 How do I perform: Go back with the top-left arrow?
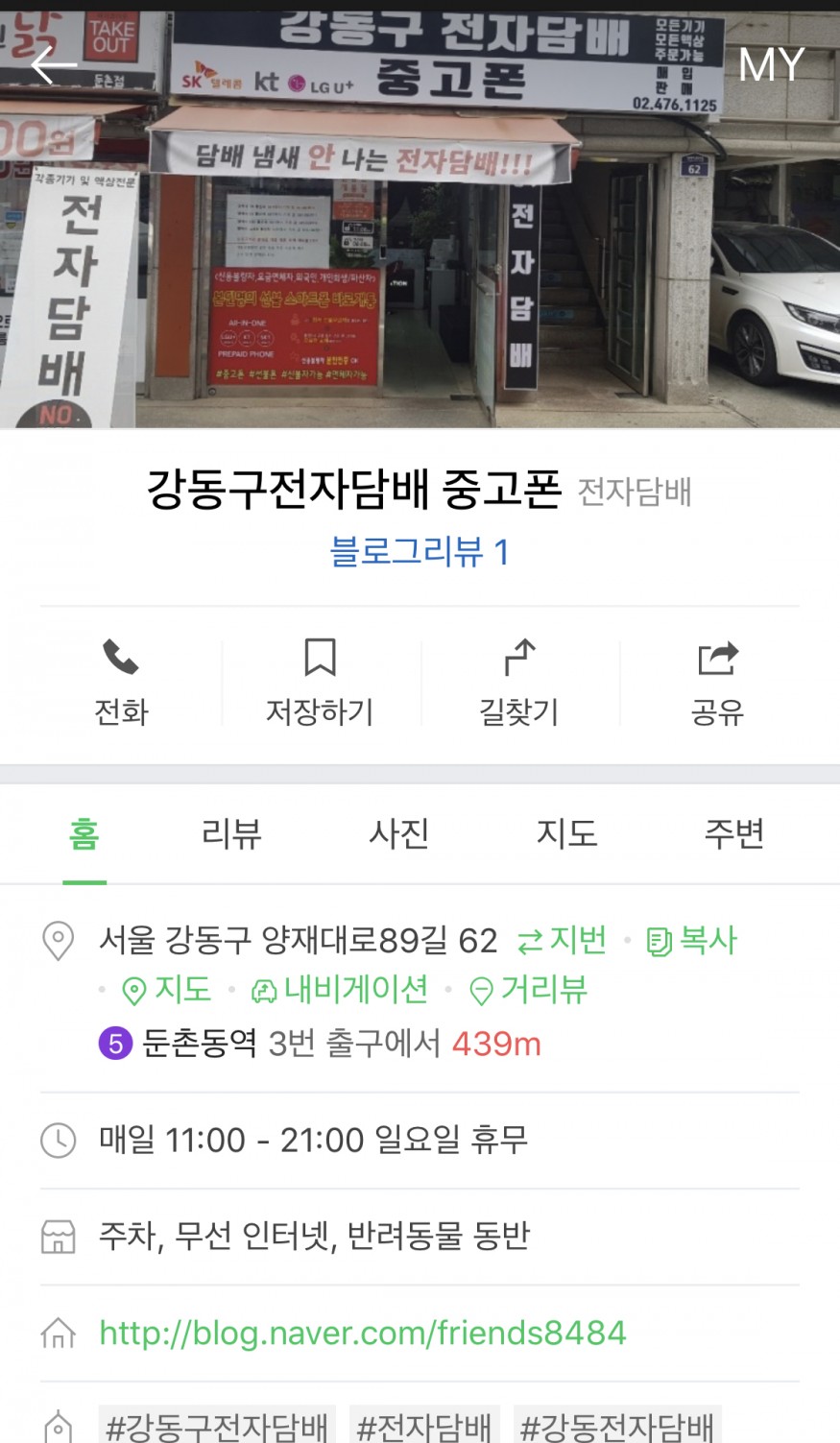pyautogui.click(x=53, y=65)
